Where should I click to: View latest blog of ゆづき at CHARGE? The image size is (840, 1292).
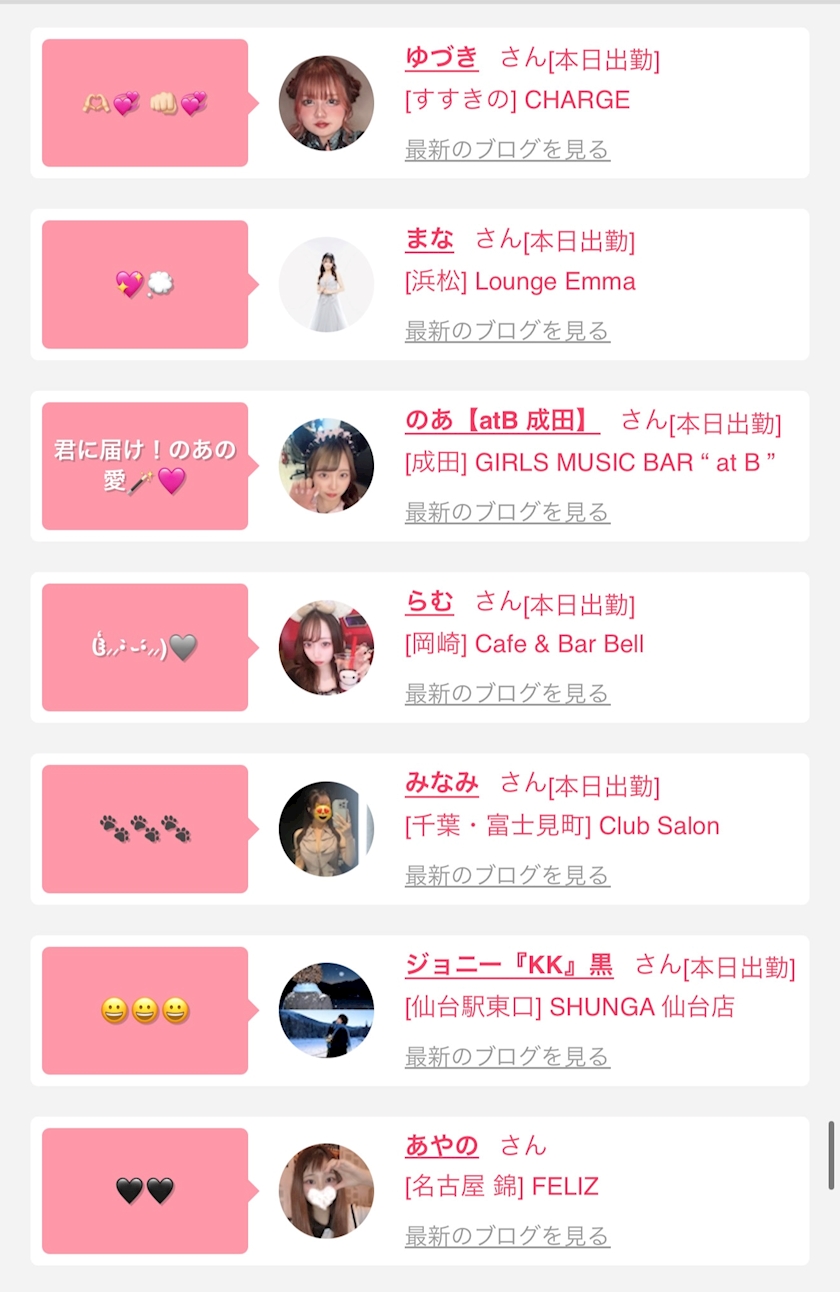coord(507,150)
